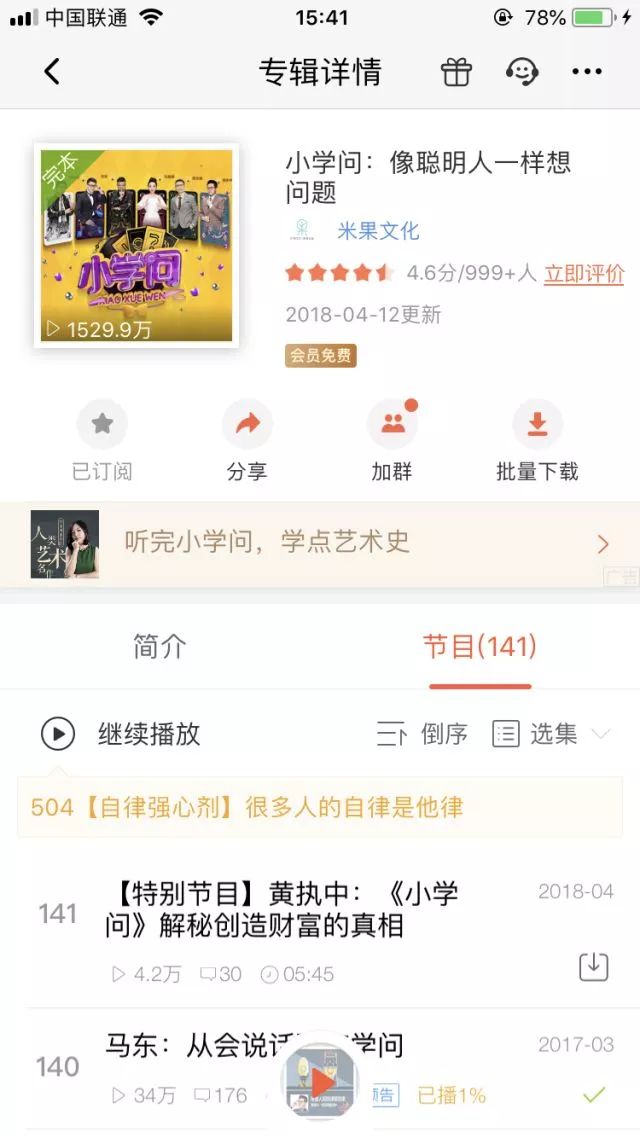Contact customer service via headset icon
Viewport: 640px width, 1138px height.
[x=521, y=71]
